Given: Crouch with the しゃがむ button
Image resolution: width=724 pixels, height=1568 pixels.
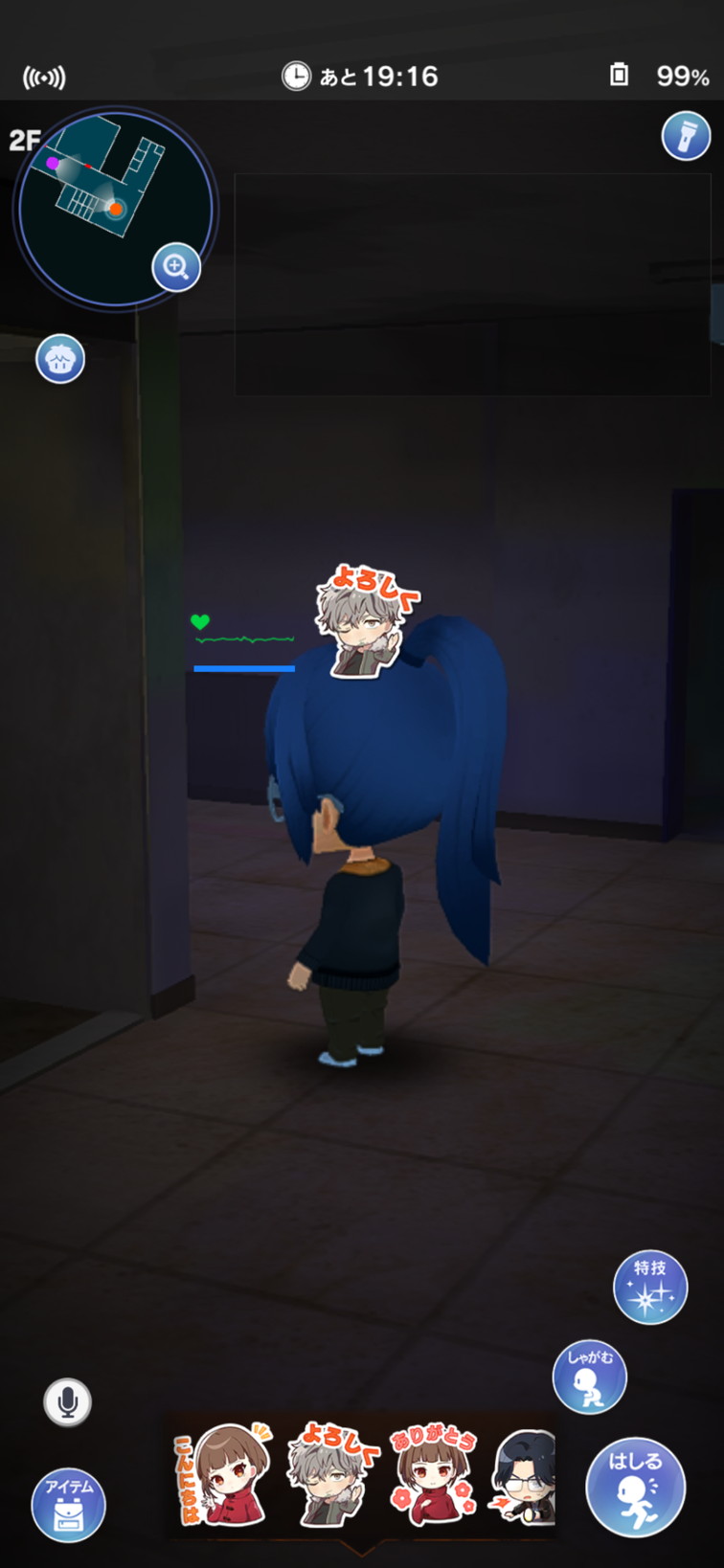Looking at the screenshot, I should 590,1377.
